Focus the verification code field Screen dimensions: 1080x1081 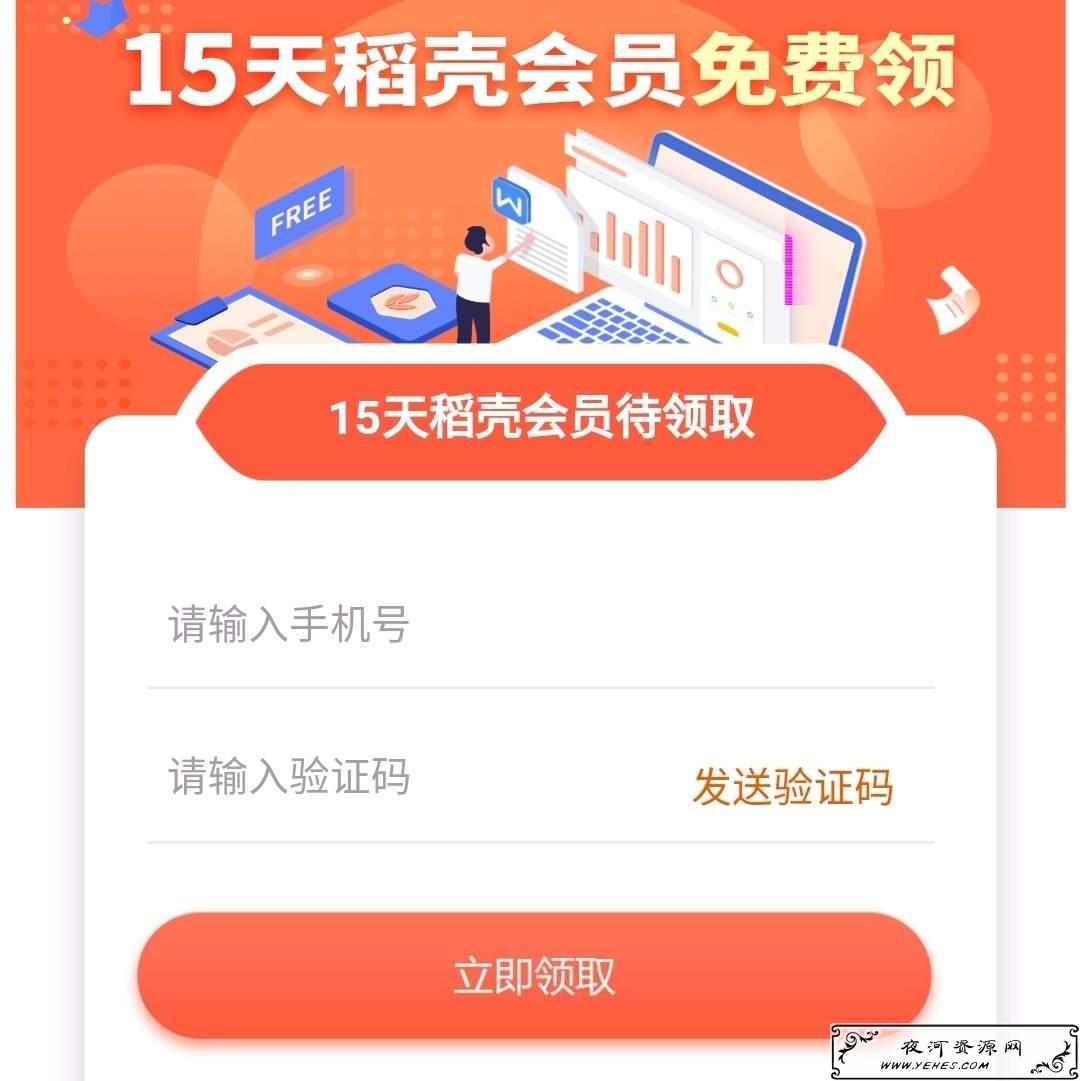point(400,778)
